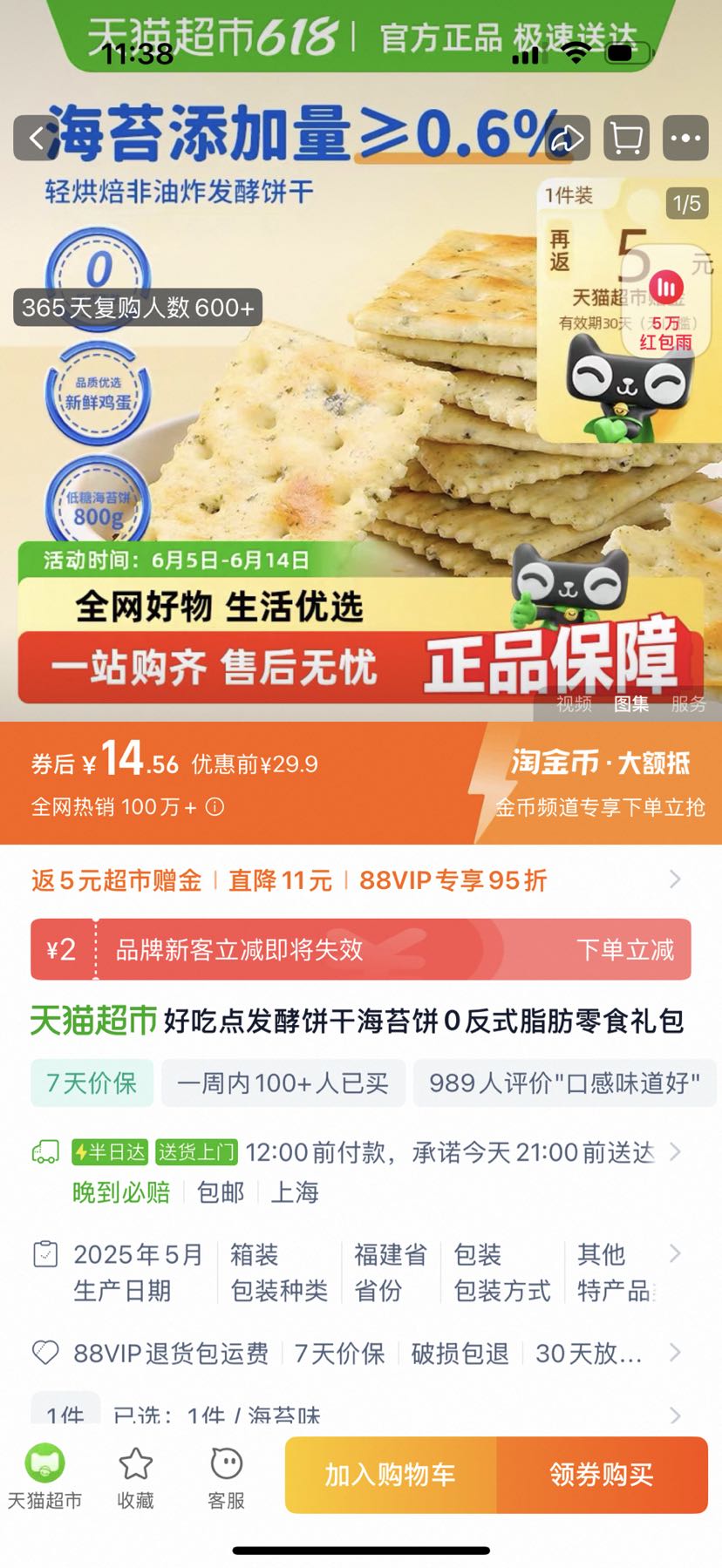Go to 天猫超市 store home
The width and height of the screenshot is (722, 1568).
coord(44,1475)
